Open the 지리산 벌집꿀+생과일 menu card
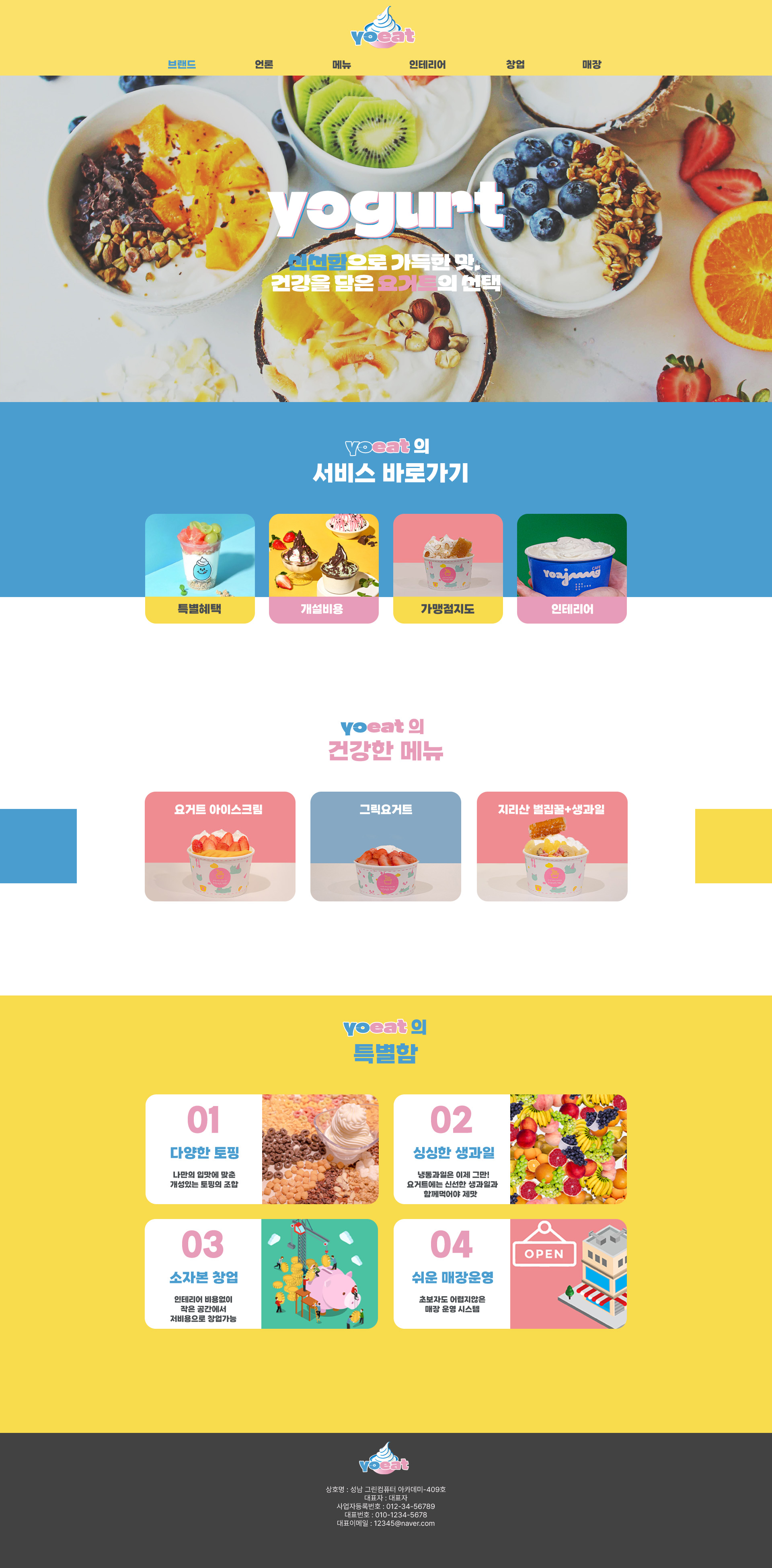 552,846
